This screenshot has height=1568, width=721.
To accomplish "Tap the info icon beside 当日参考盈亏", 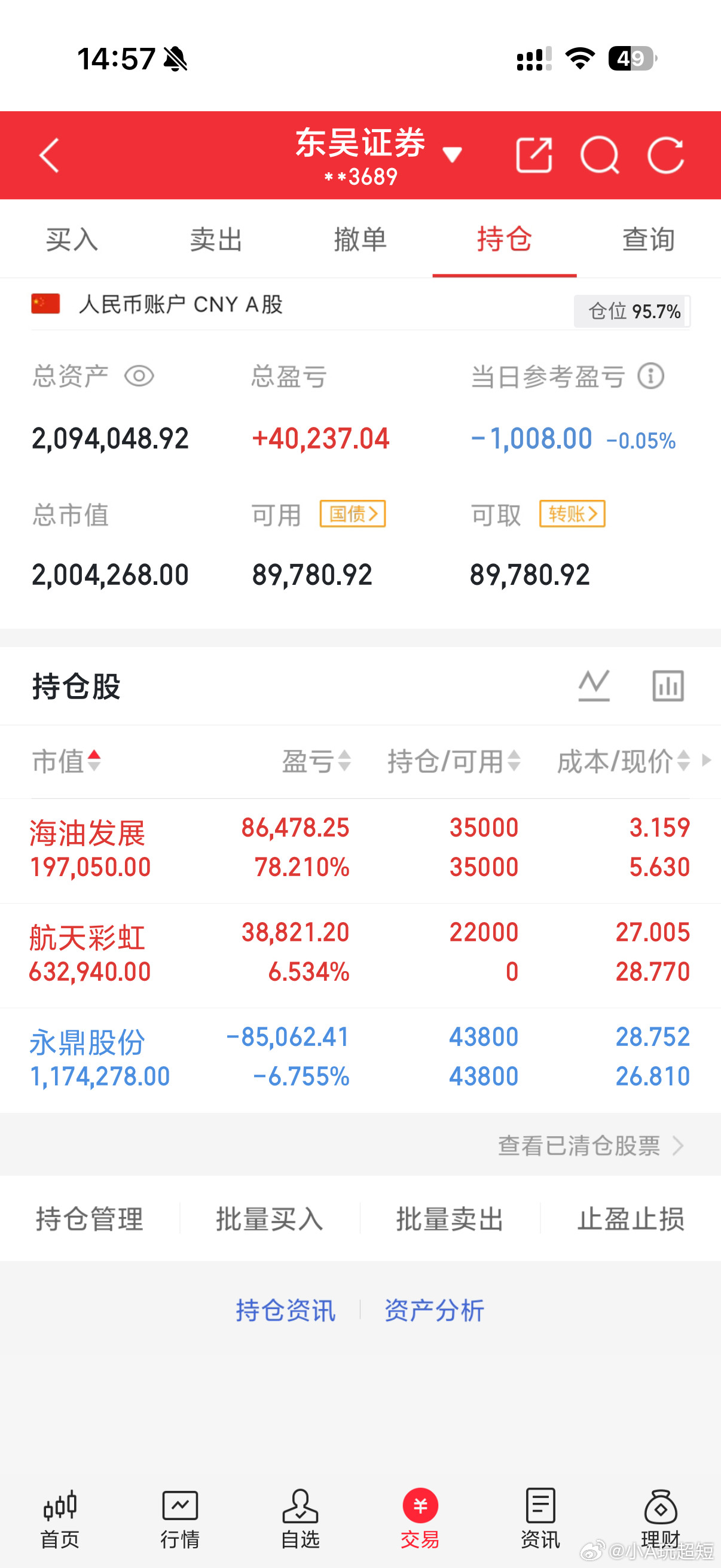I will pyautogui.click(x=651, y=376).
